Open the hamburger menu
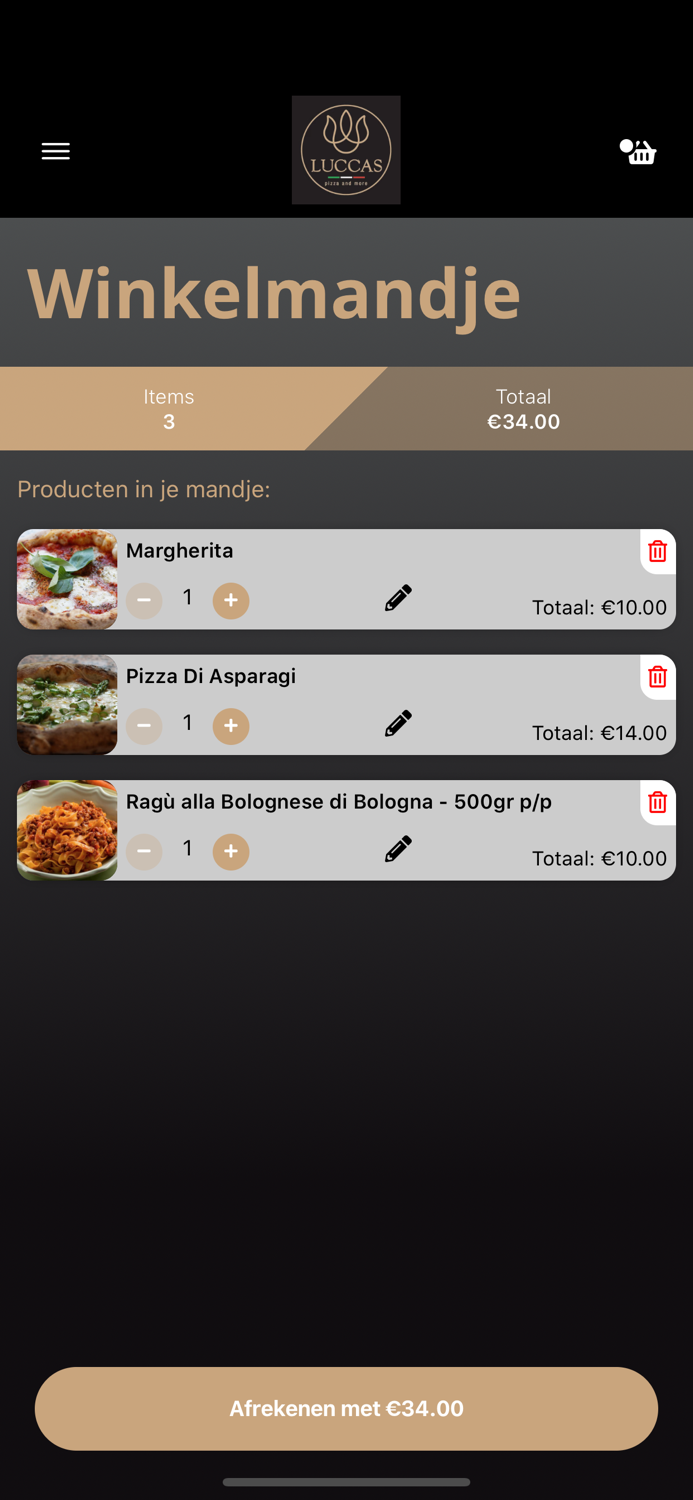693x1500 pixels. point(56,151)
